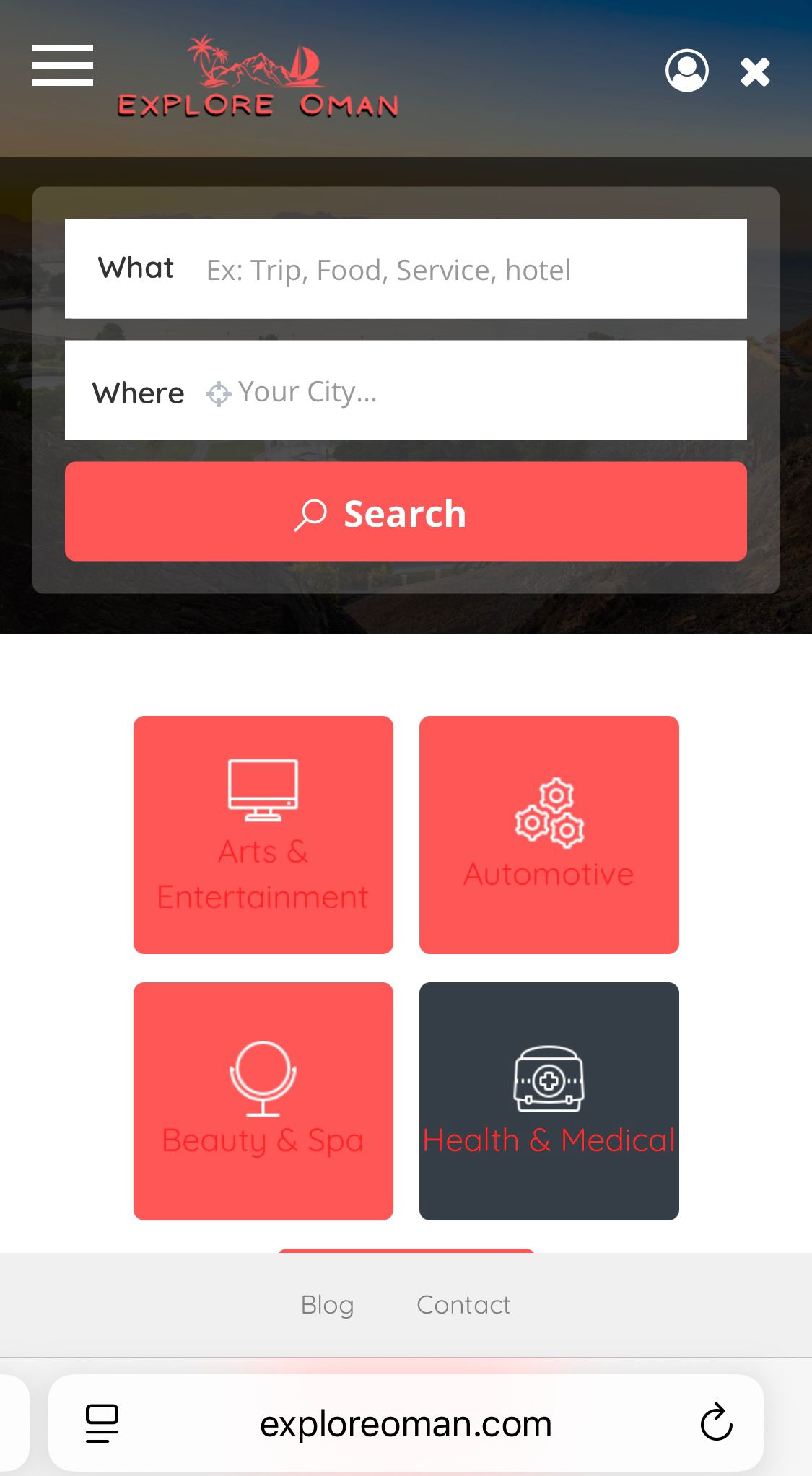
Task: Close the search panel with X
Action: click(x=755, y=71)
